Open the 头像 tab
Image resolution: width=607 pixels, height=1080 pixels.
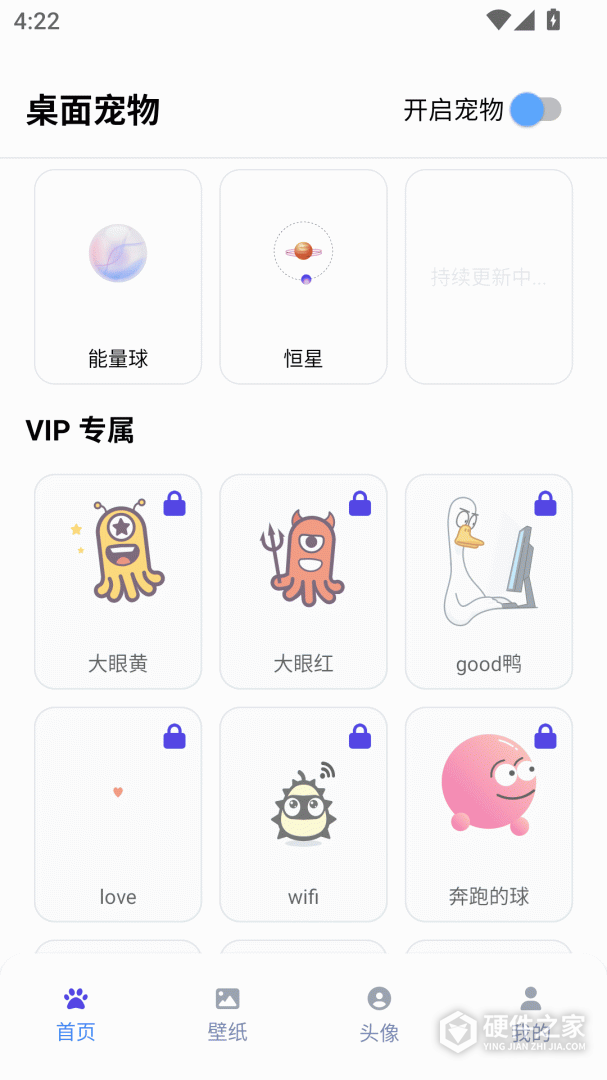click(x=379, y=1013)
